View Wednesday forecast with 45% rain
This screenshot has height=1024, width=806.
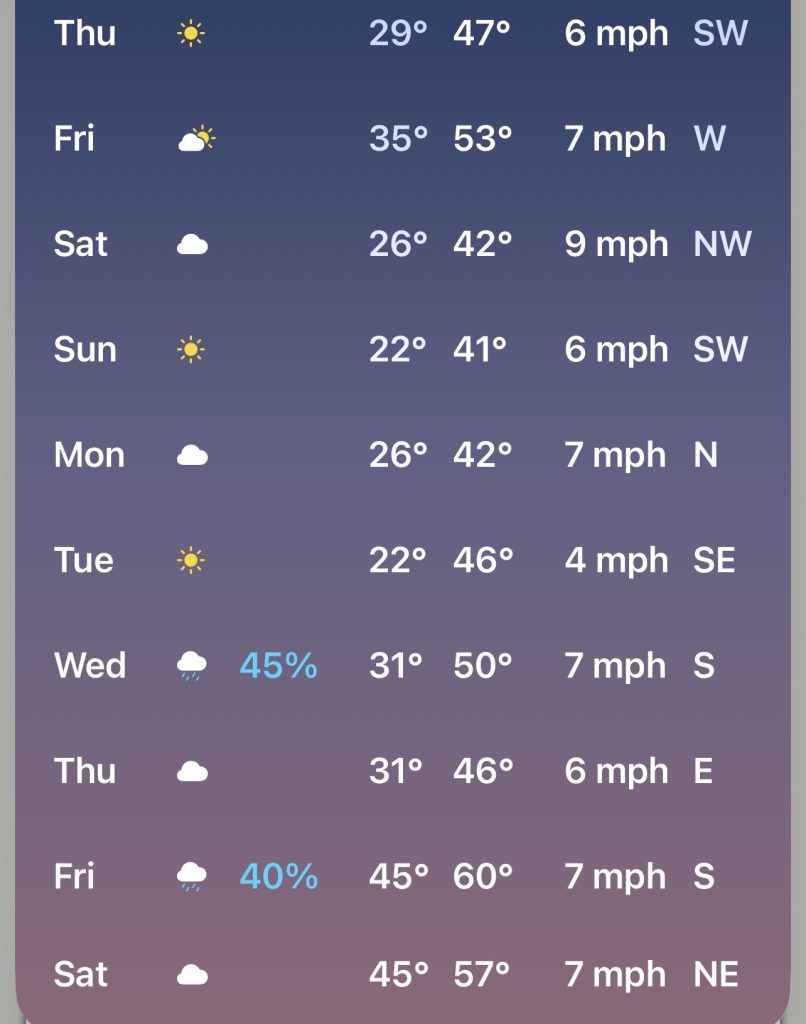[402, 665]
